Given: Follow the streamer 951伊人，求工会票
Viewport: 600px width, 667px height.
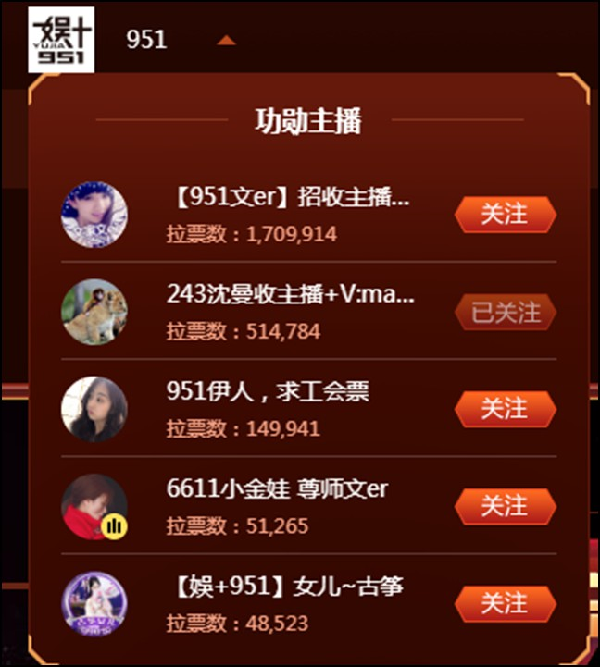Looking at the screenshot, I should tap(505, 409).
